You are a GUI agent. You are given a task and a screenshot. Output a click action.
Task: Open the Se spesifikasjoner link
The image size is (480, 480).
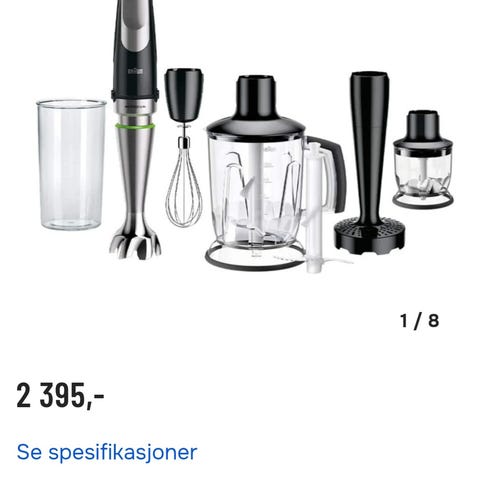tap(107, 452)
